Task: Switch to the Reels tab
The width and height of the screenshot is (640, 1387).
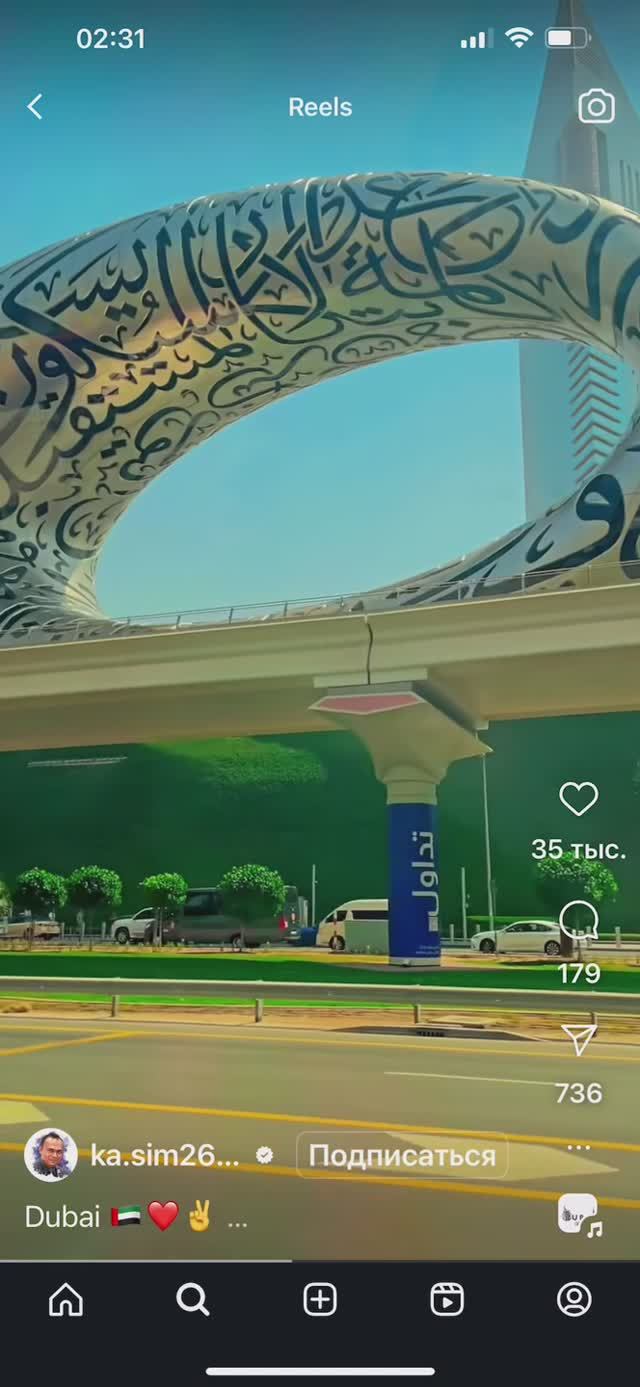Action: 447,1299
